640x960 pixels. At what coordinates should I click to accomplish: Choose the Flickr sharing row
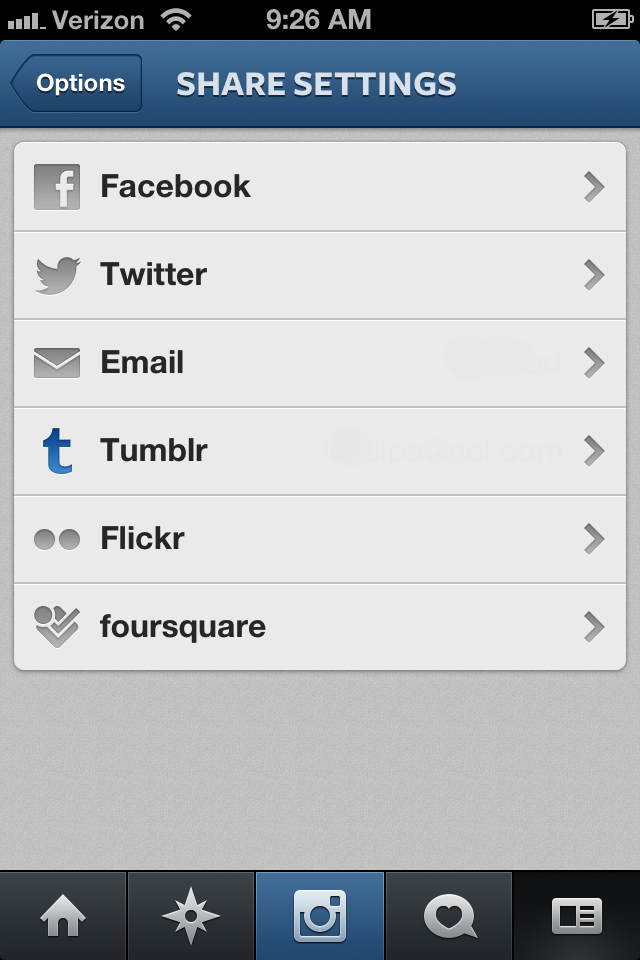point(320,539)
